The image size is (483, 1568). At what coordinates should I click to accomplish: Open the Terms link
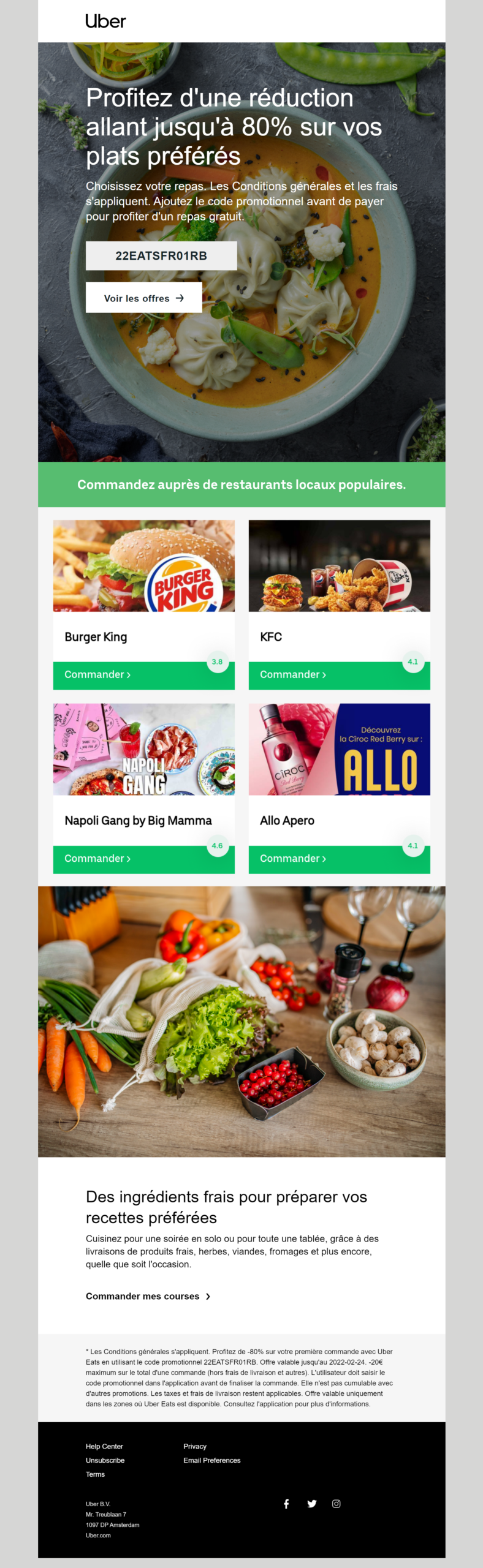coord(95,1474)
